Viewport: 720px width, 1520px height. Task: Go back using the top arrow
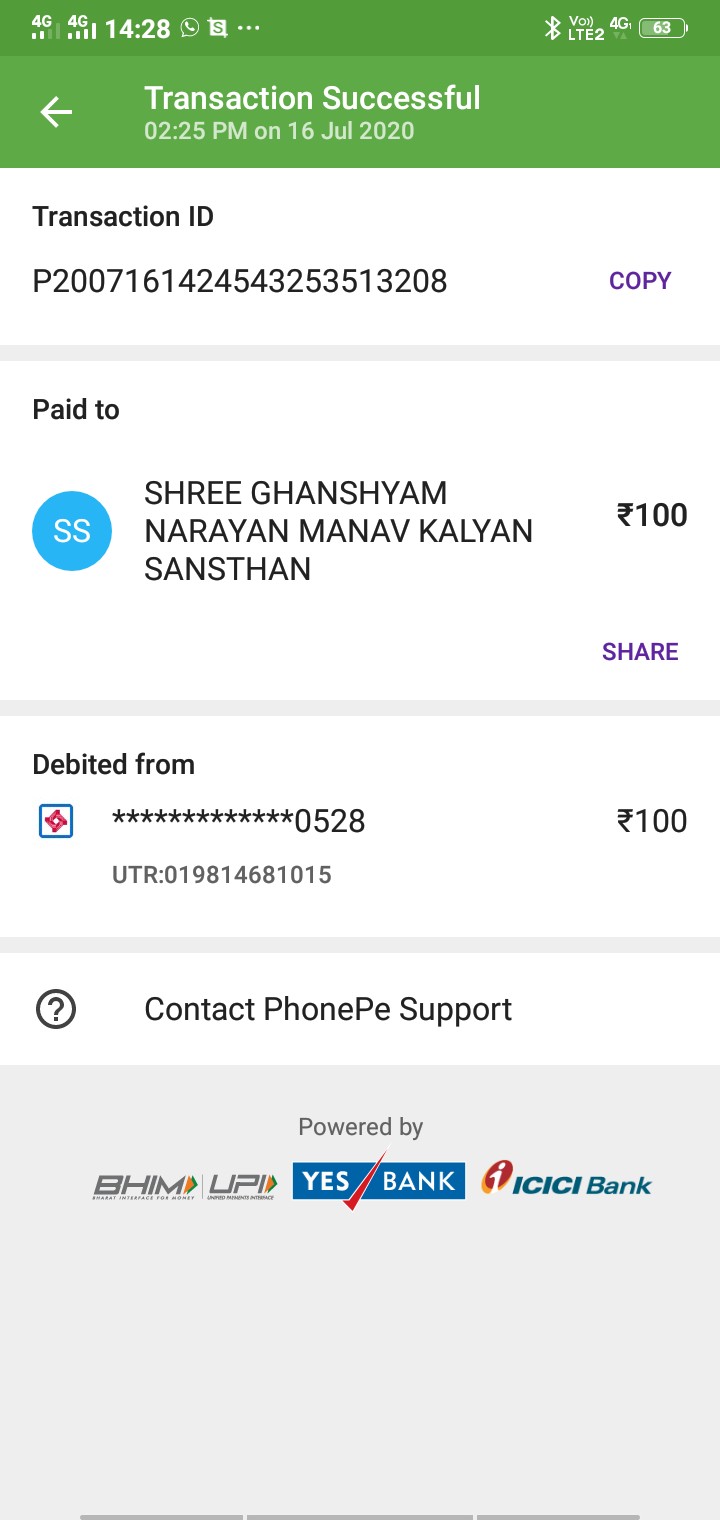coord(56,113)
